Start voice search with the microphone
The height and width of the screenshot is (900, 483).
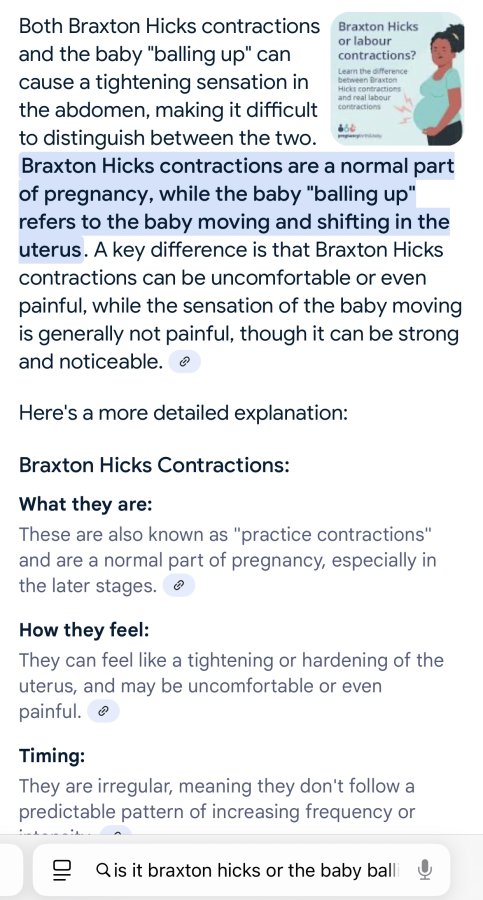[424, 870]
